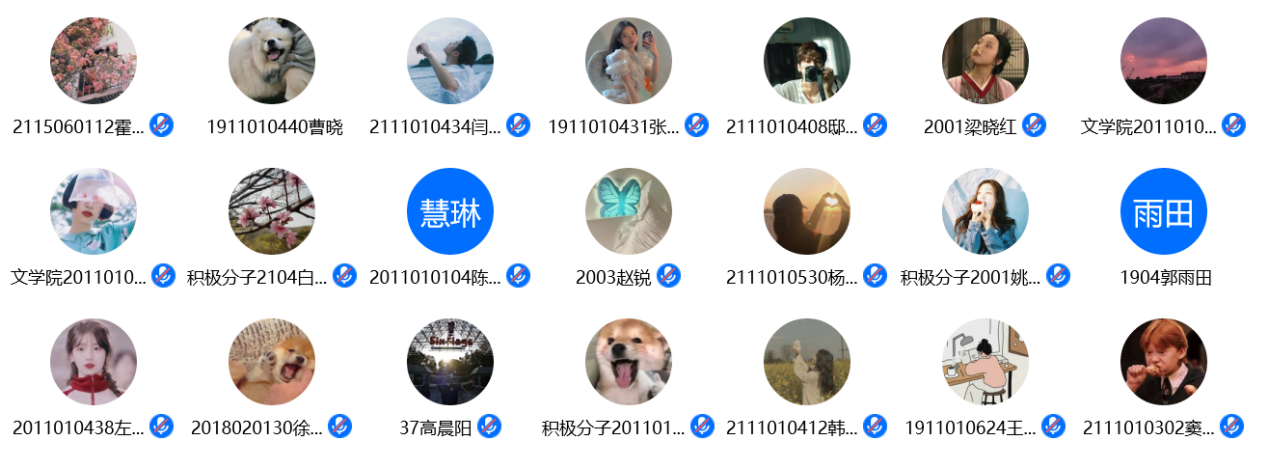Open participant 积极分子2104白's tile
1268x468 pixels.
click(x=271, y=212)
